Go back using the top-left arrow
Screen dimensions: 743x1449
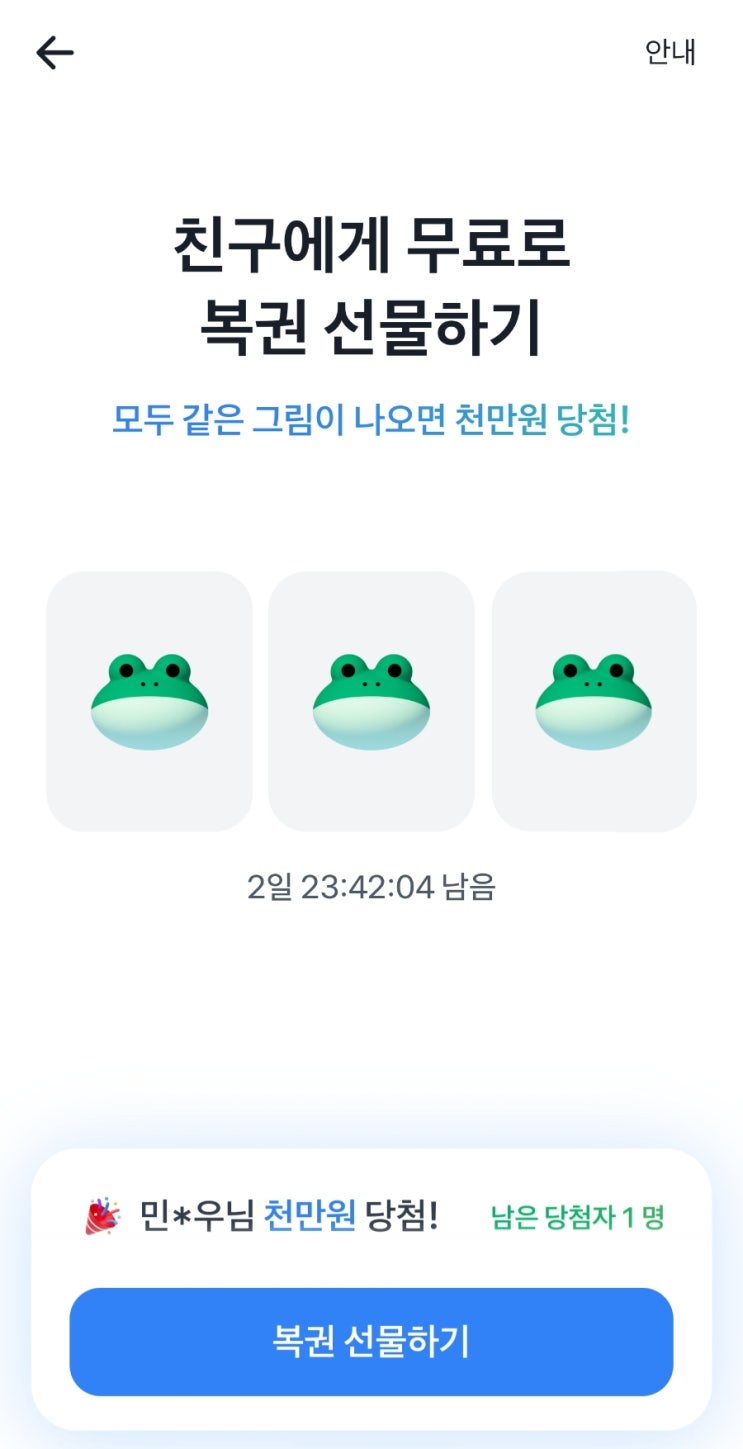[55, 53]
